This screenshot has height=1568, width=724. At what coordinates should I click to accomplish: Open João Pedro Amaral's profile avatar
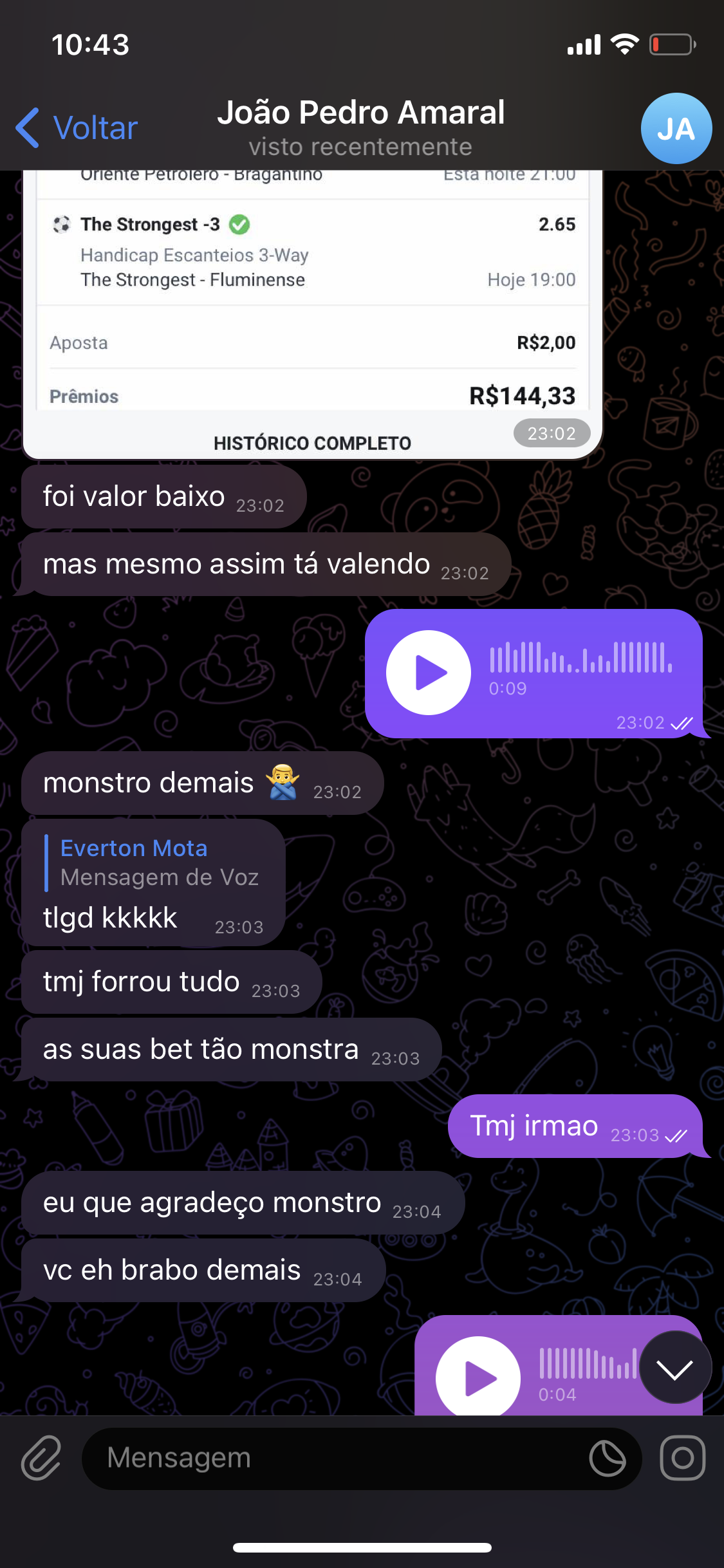point(676,128)
